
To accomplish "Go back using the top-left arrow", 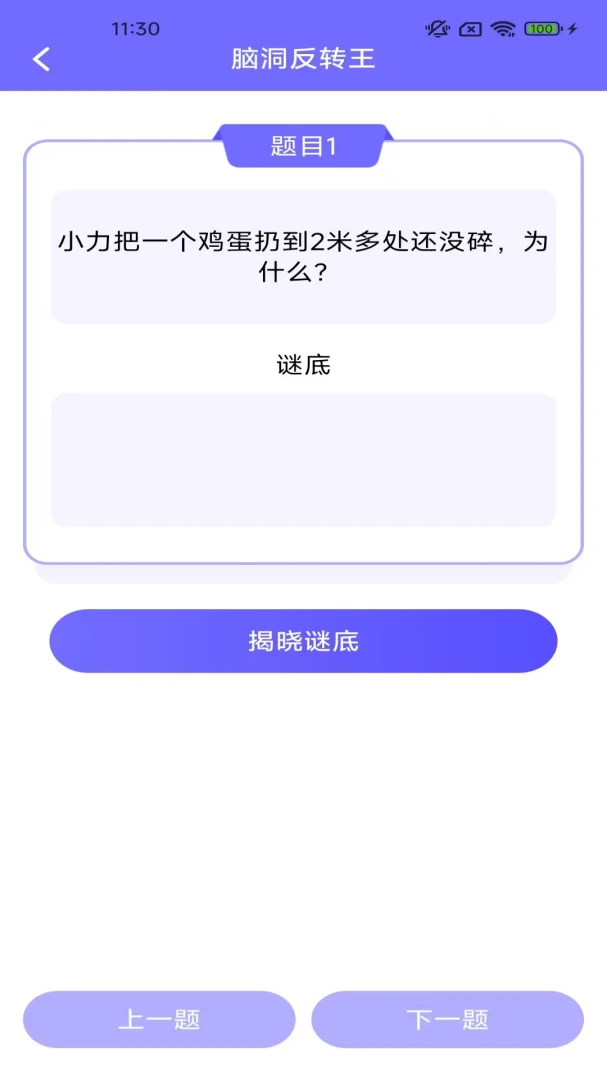I will [41, 59].
